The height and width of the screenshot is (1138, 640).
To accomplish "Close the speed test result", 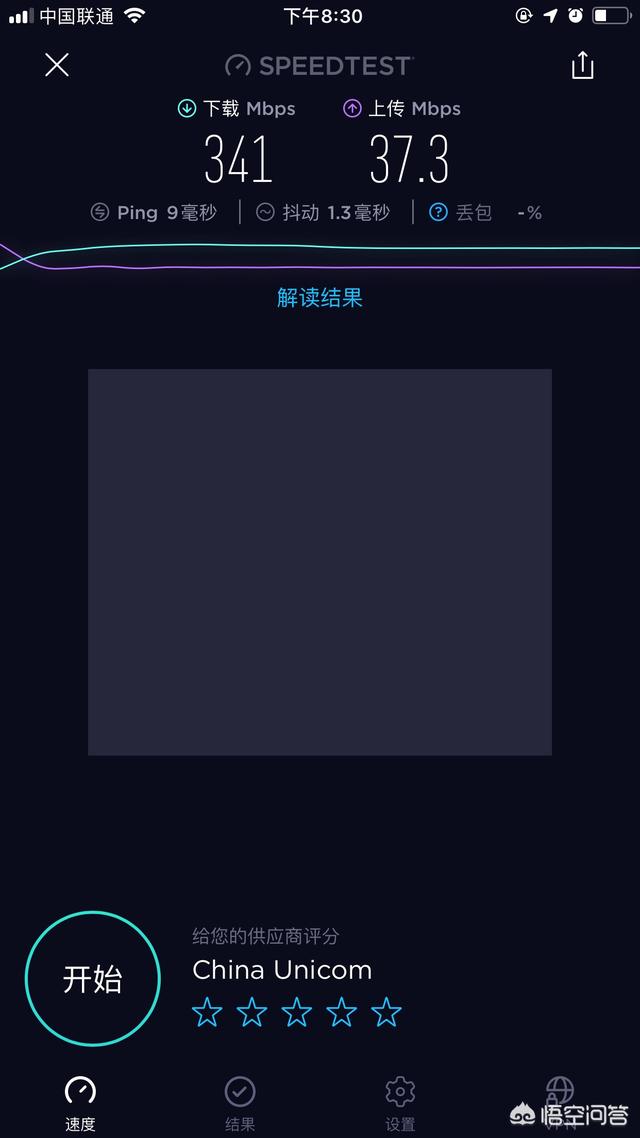I will [x=57, y=65].
